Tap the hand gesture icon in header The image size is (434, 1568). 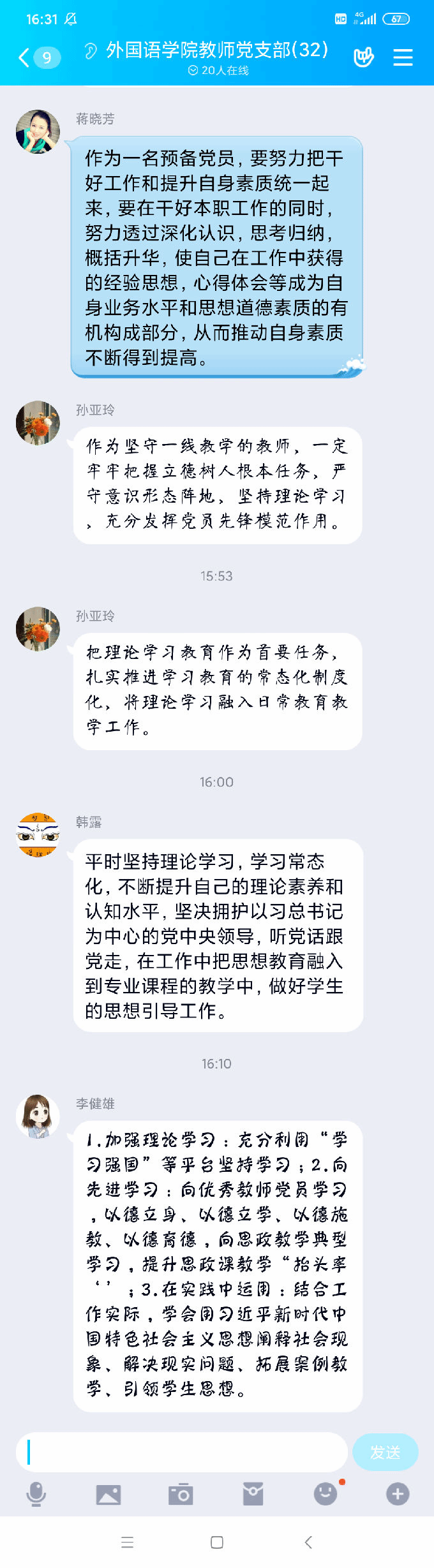[364, 58]
